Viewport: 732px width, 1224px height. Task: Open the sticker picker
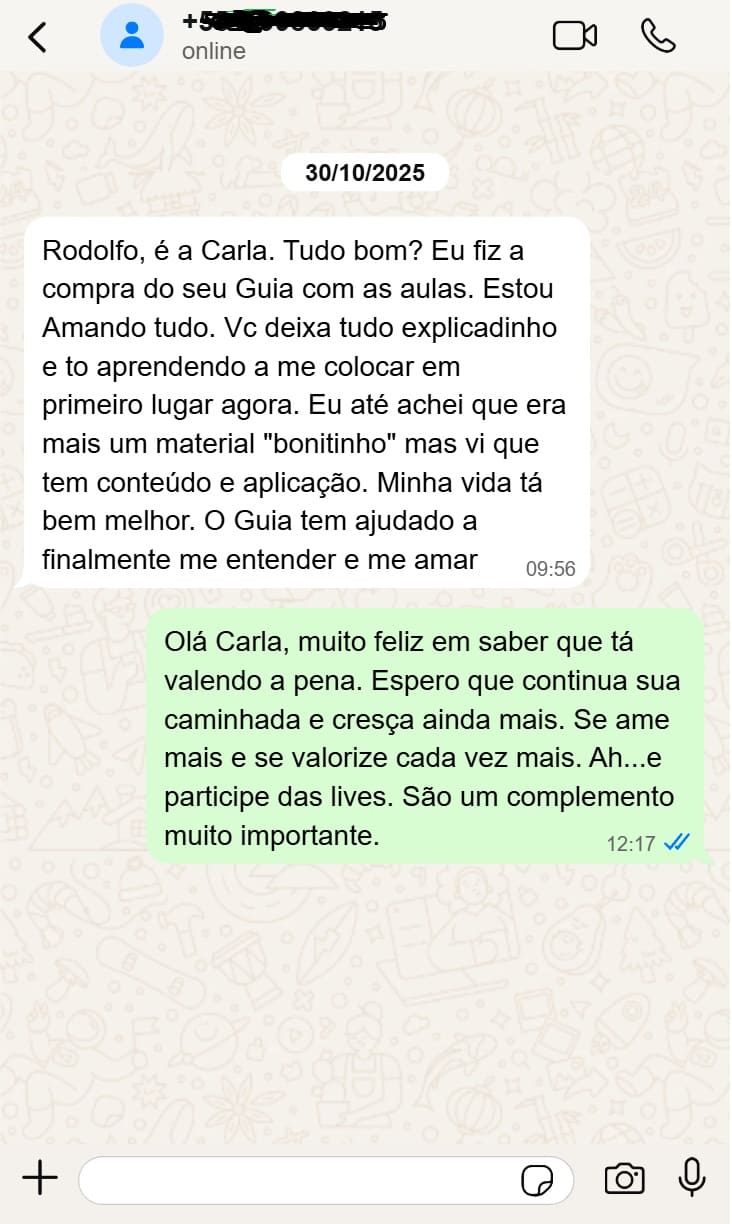[x=537, y=1180]
